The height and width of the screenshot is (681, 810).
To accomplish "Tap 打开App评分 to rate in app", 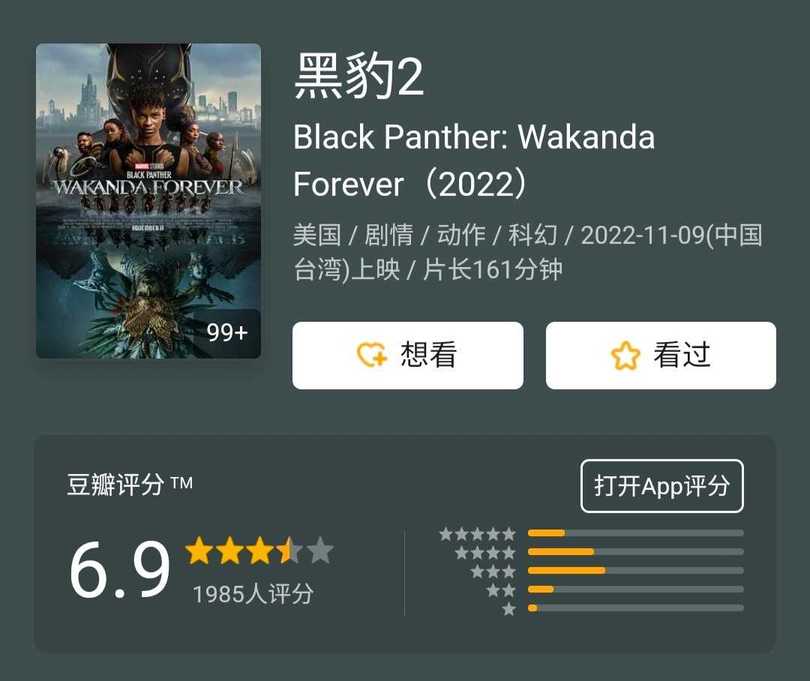I will click(662, 487).
